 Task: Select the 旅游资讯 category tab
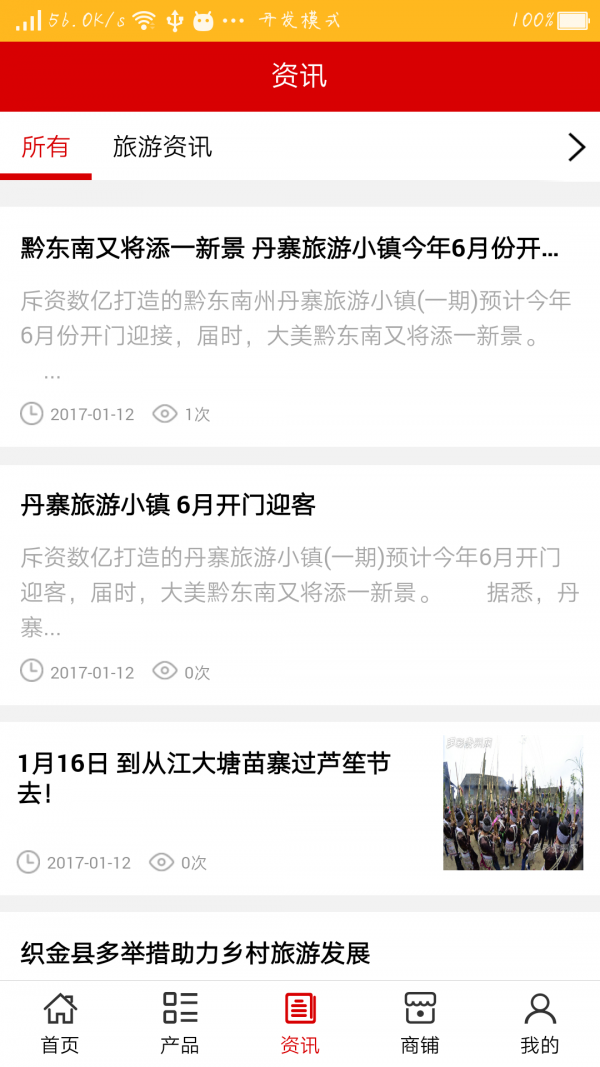[x=162, y=147]
